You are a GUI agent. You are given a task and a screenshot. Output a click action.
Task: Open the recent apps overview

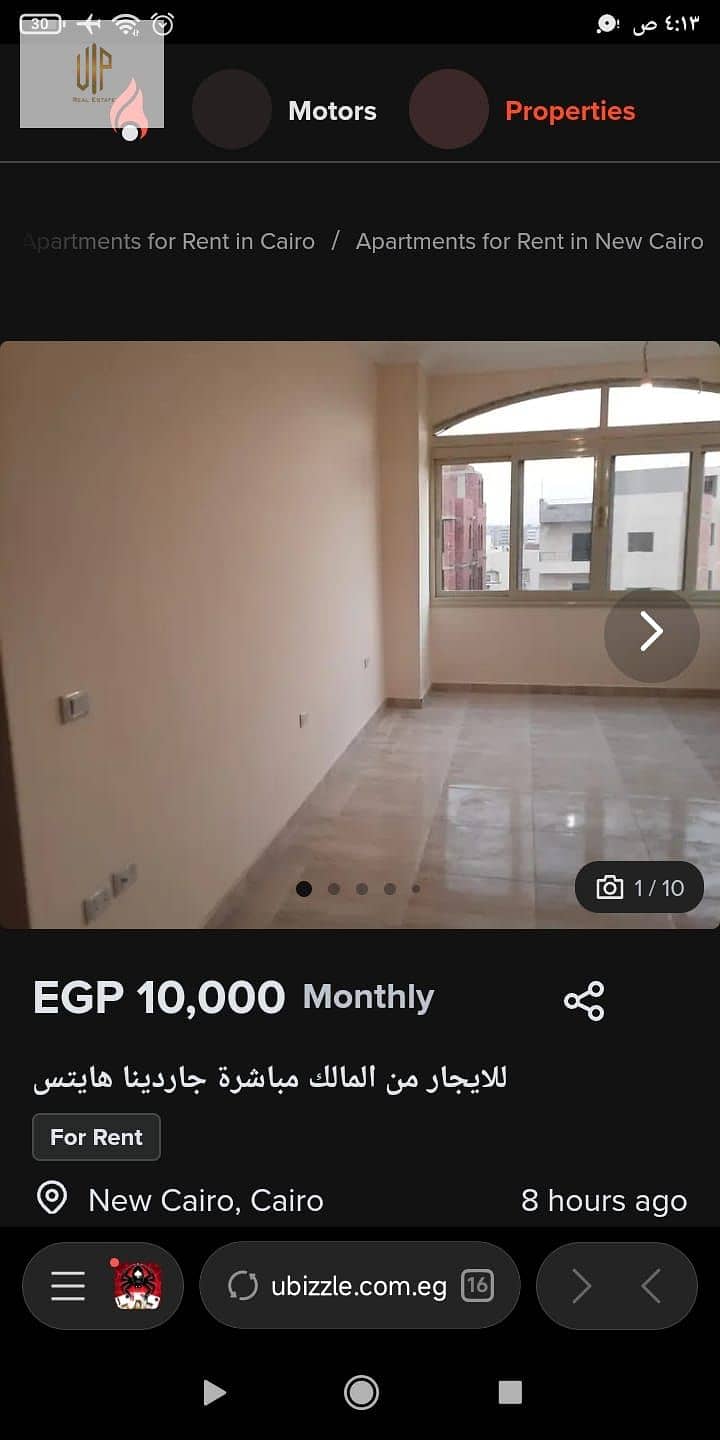tap(510, 1392)
